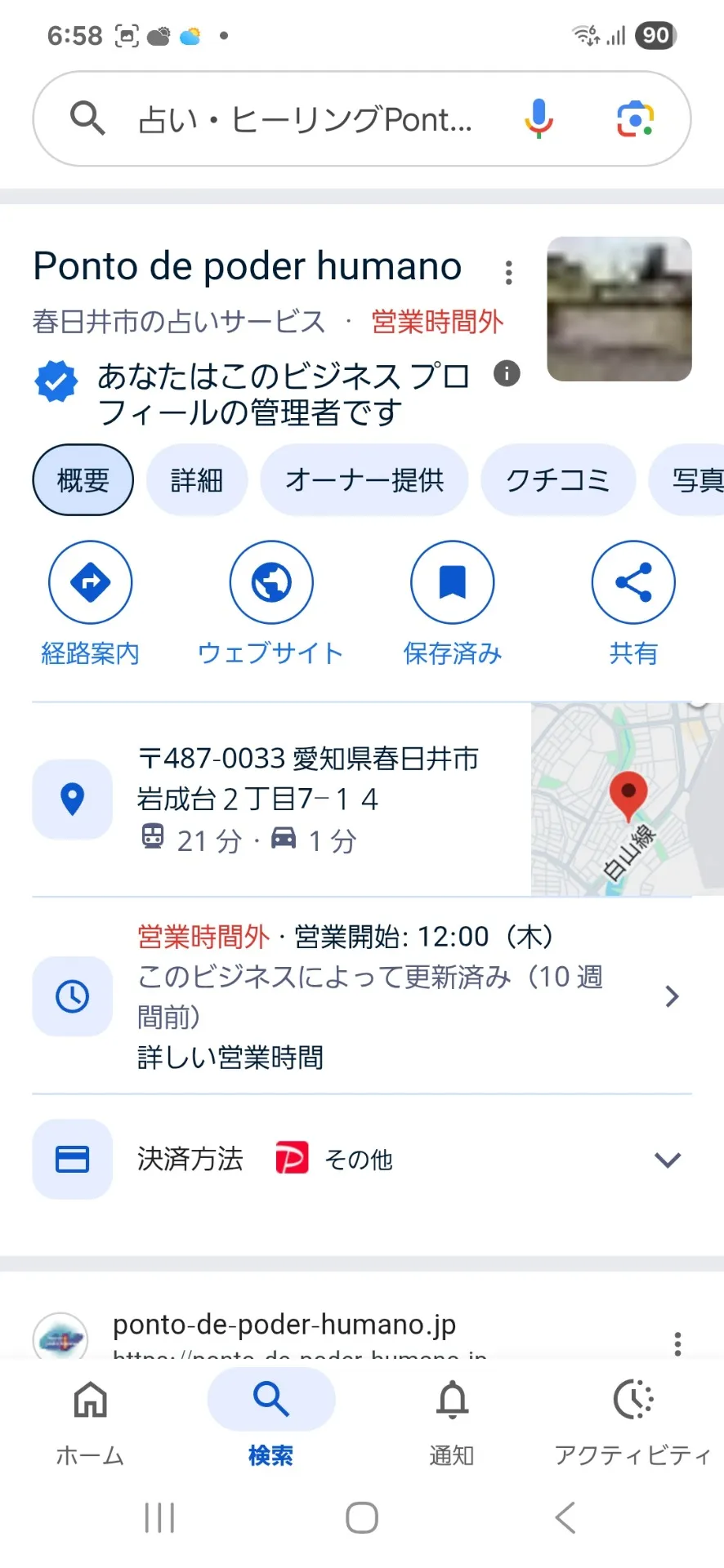Open overflow menu next to Ponto de poder humano
This screenshot has width=724, height=1568.
coord(508,273)
